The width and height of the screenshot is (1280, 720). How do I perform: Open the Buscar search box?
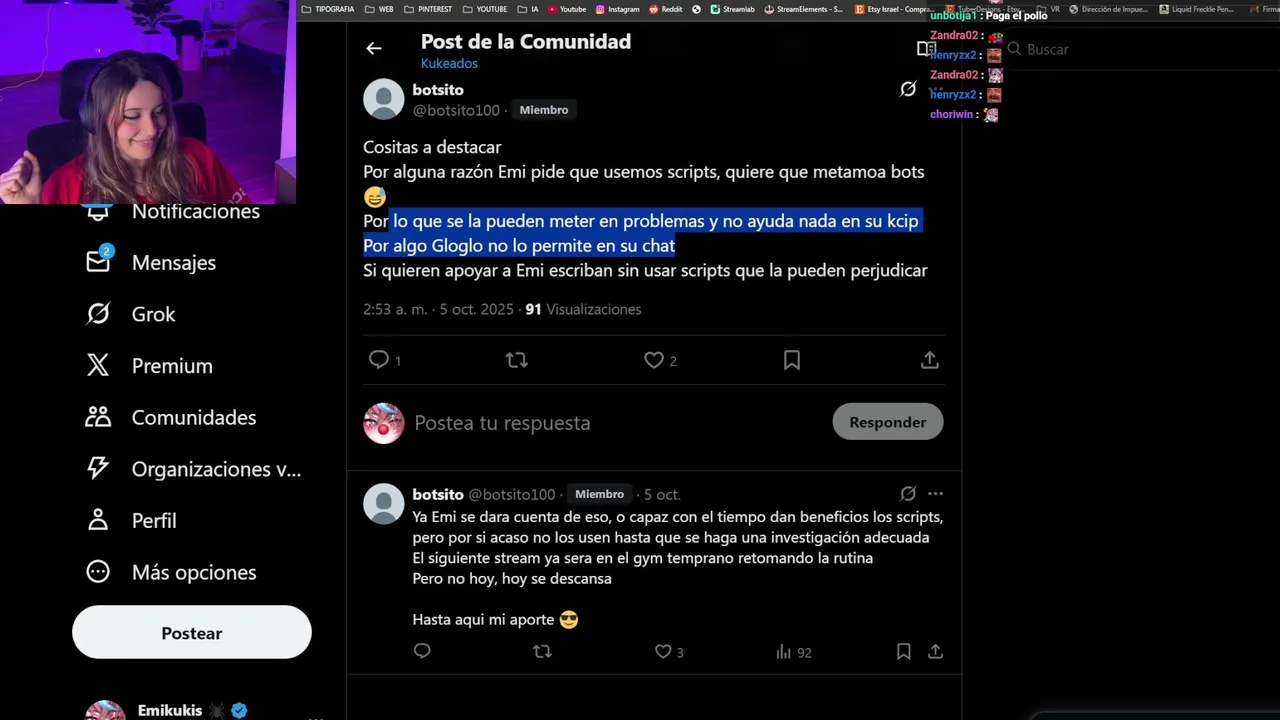pyautogui.click(x=1100, y=49)
